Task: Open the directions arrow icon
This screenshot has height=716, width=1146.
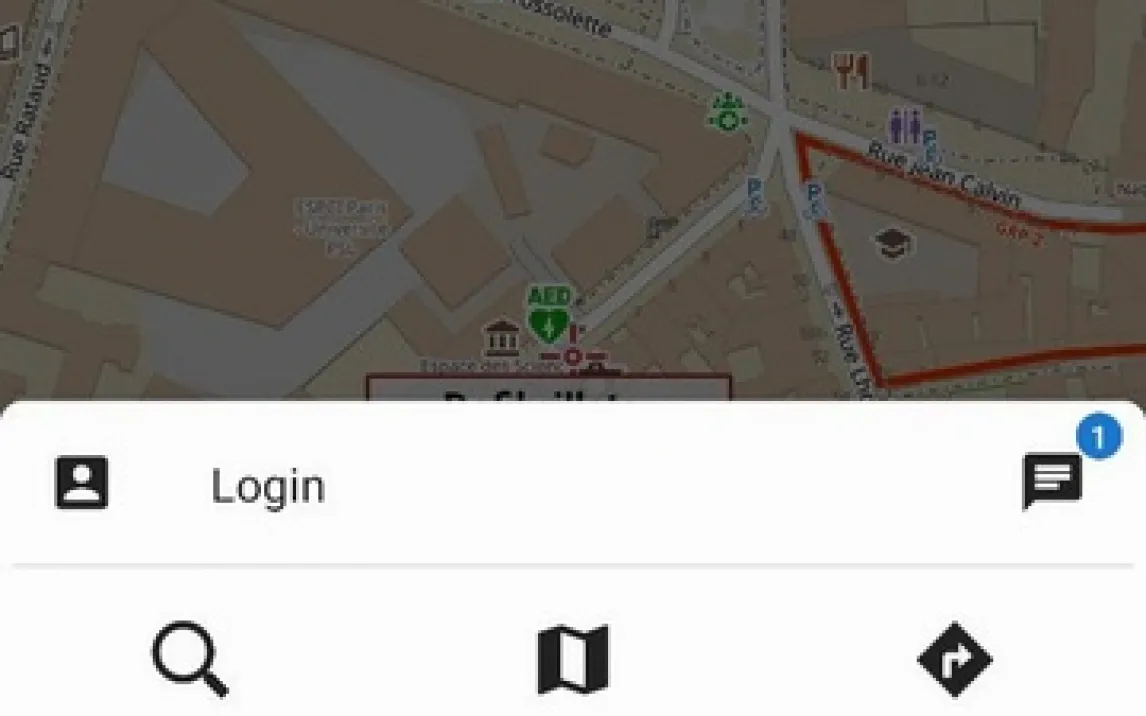Action: tap(954, 660)
